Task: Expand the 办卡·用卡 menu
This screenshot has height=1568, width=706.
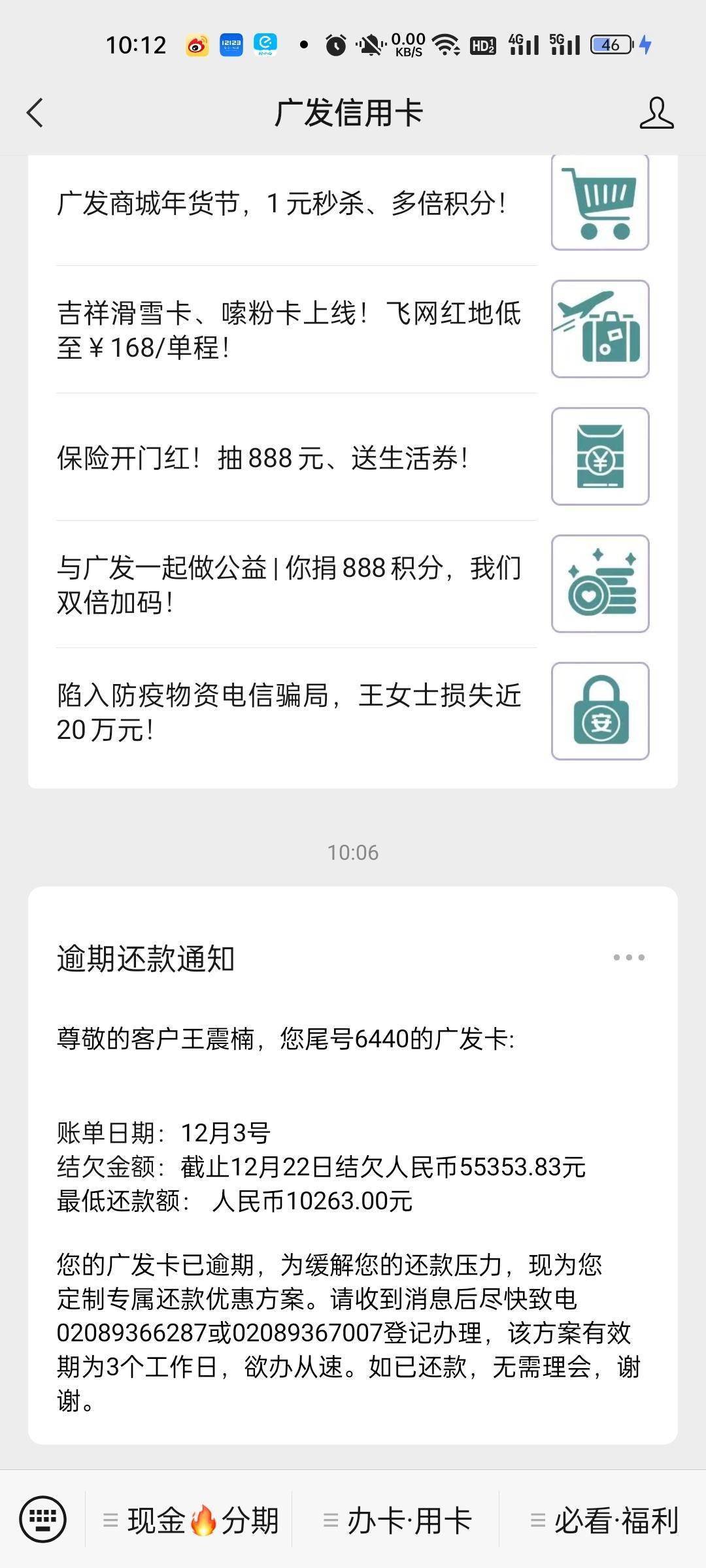Action: (x=396, y=1520)
